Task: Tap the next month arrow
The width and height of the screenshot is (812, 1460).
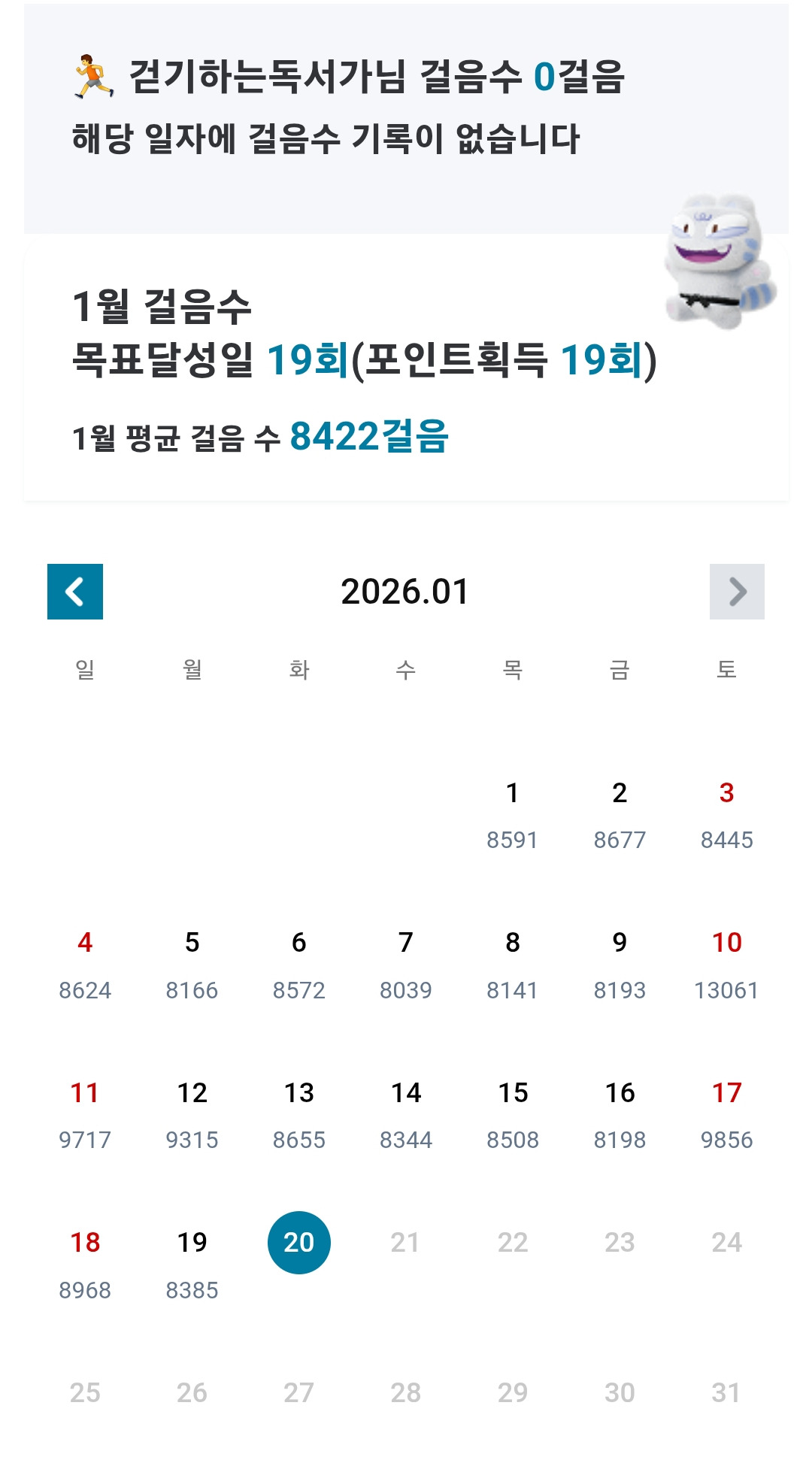Action: [737, 592]
